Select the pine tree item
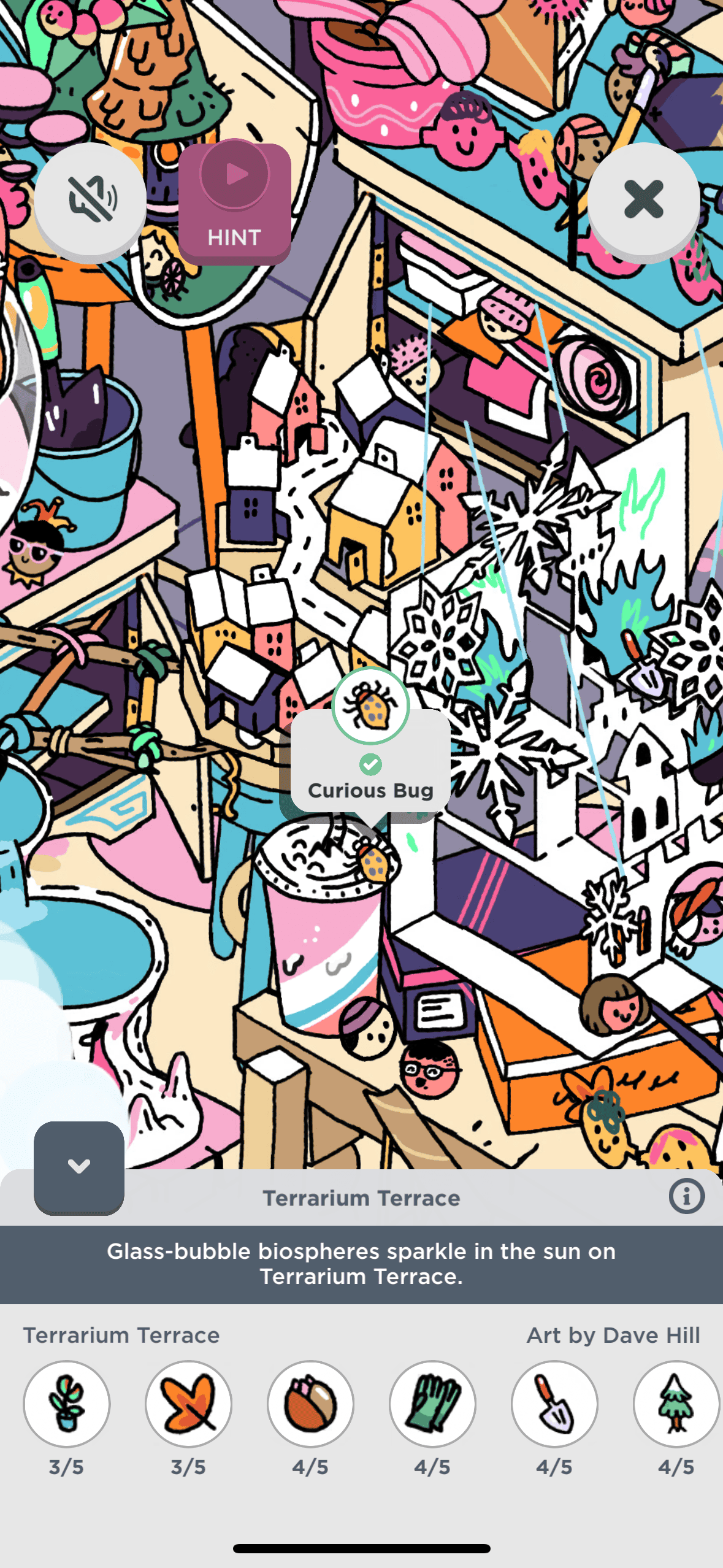 click(675, 1404)
